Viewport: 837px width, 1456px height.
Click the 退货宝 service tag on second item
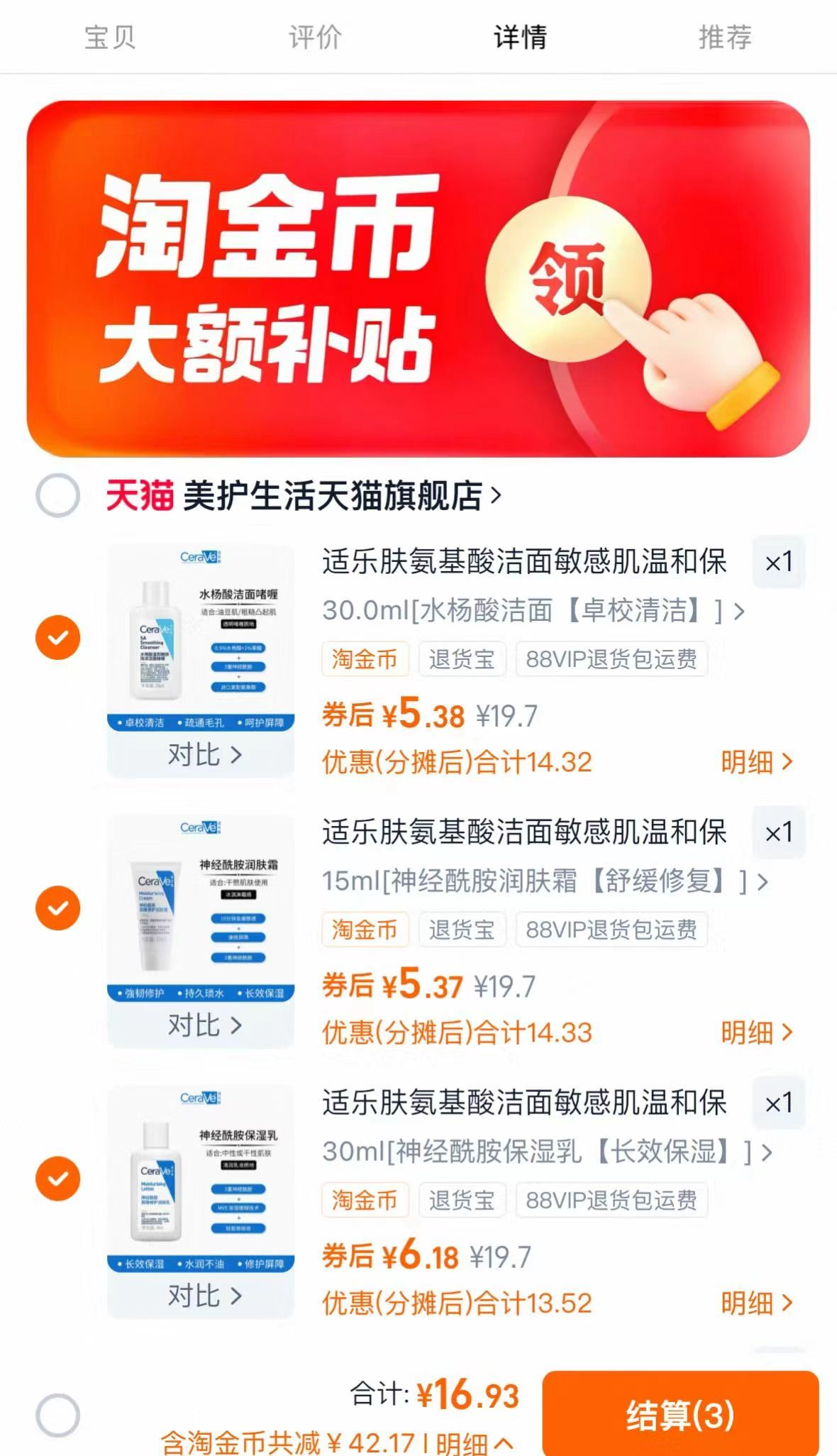[x=462, y=930]
